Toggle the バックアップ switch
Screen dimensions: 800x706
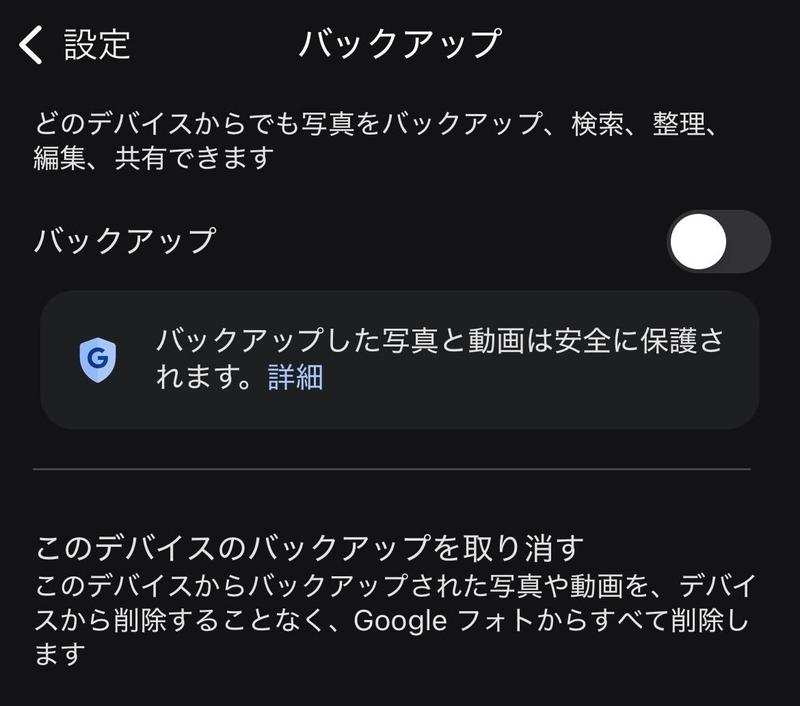point(718,242)
